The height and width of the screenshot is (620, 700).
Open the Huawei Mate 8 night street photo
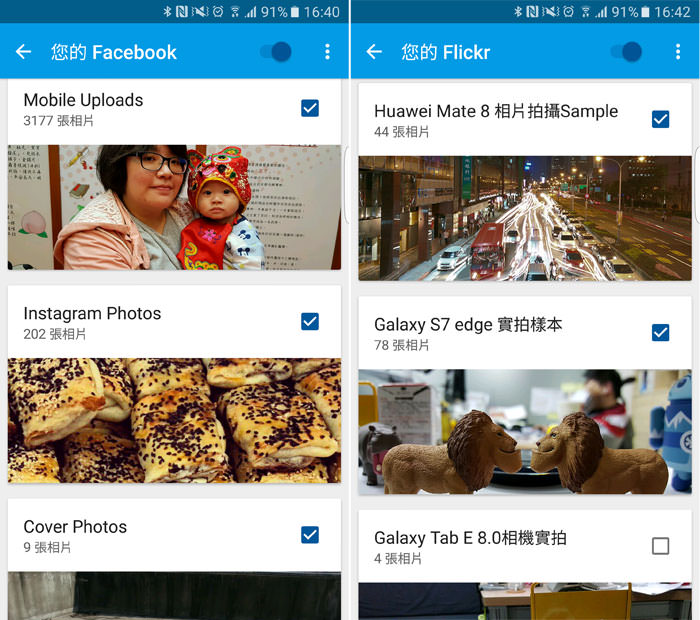[x=524, y=218]
